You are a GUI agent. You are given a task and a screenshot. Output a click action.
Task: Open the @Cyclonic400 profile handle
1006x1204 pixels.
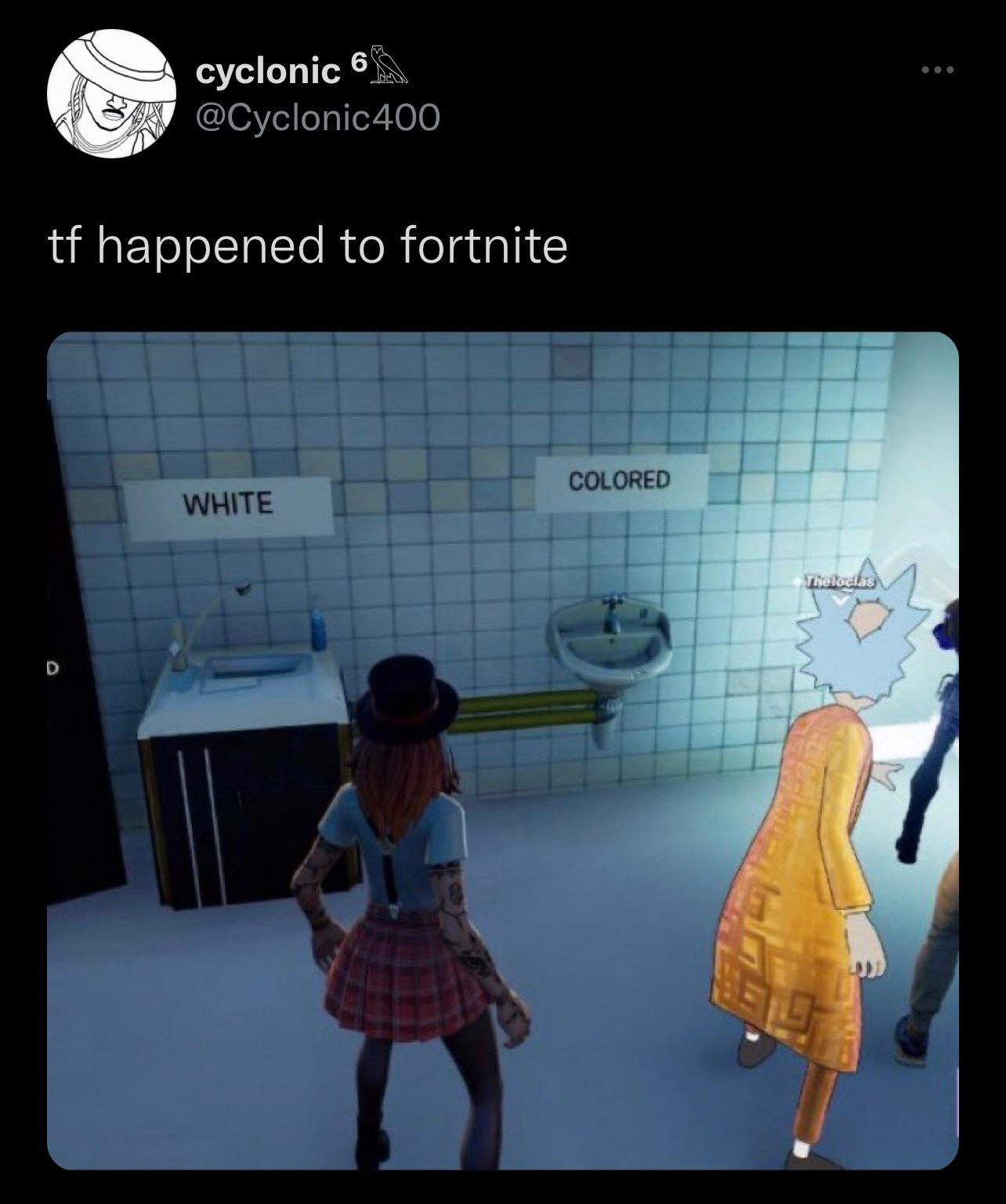(317, 118)
